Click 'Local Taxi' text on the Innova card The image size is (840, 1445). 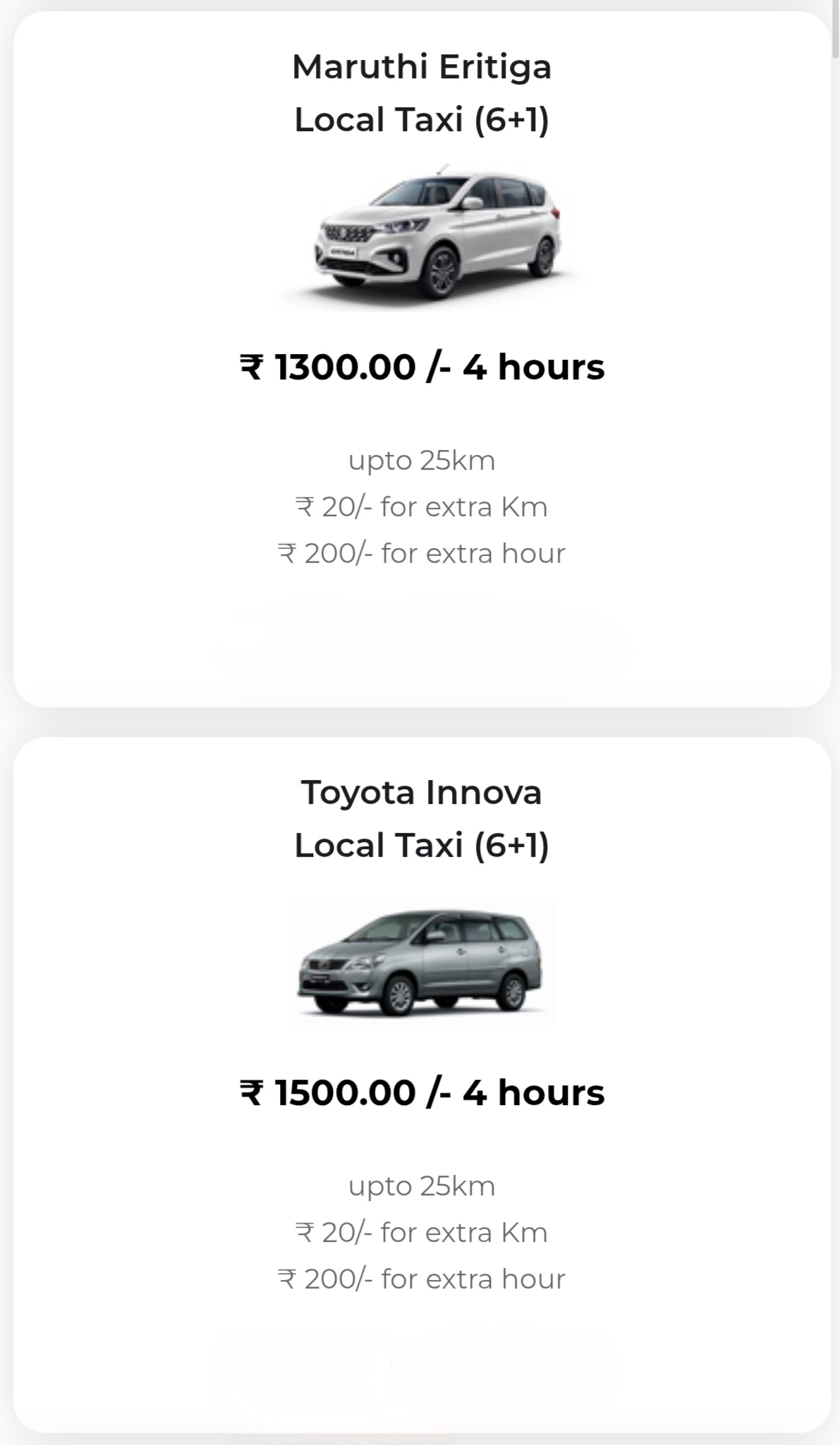pyautogui.click(x=383, y=843)
